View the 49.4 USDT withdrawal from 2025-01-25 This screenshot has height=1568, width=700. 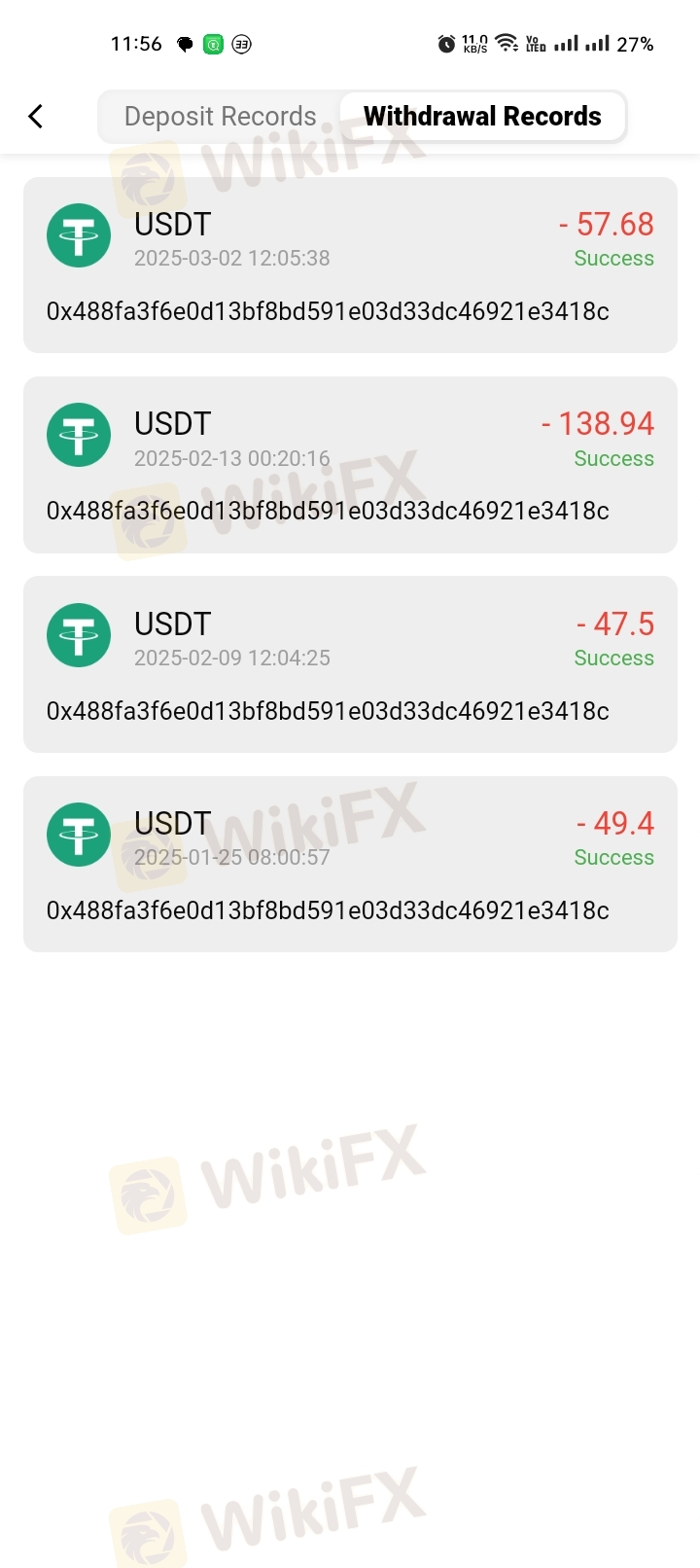pos(350,864)
